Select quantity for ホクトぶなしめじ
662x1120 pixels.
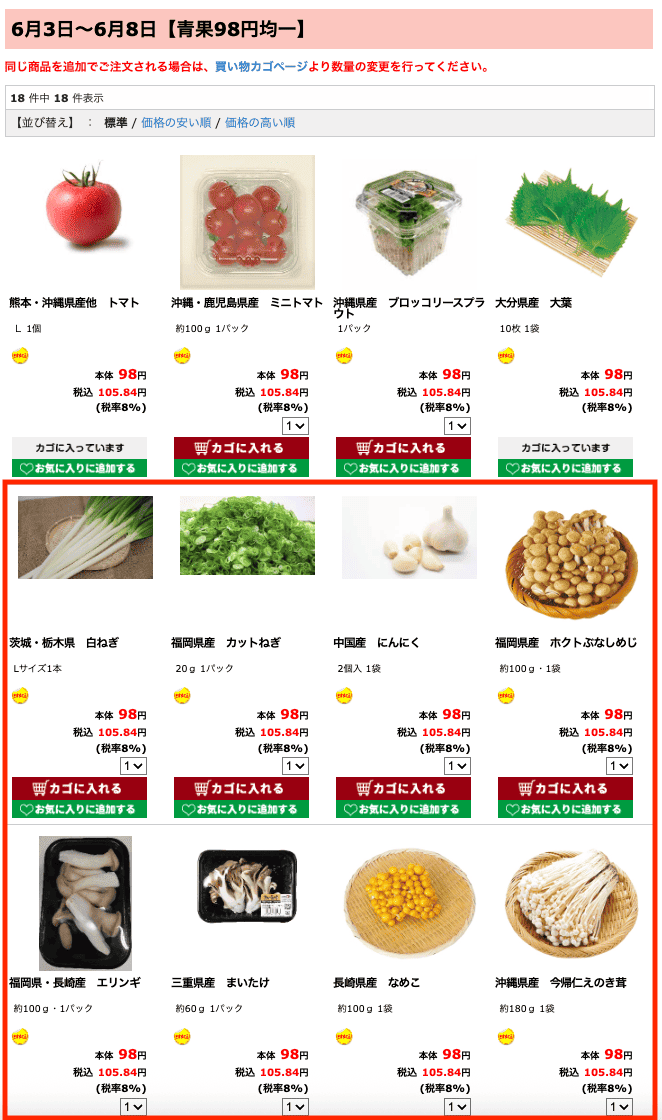(619, 766)
